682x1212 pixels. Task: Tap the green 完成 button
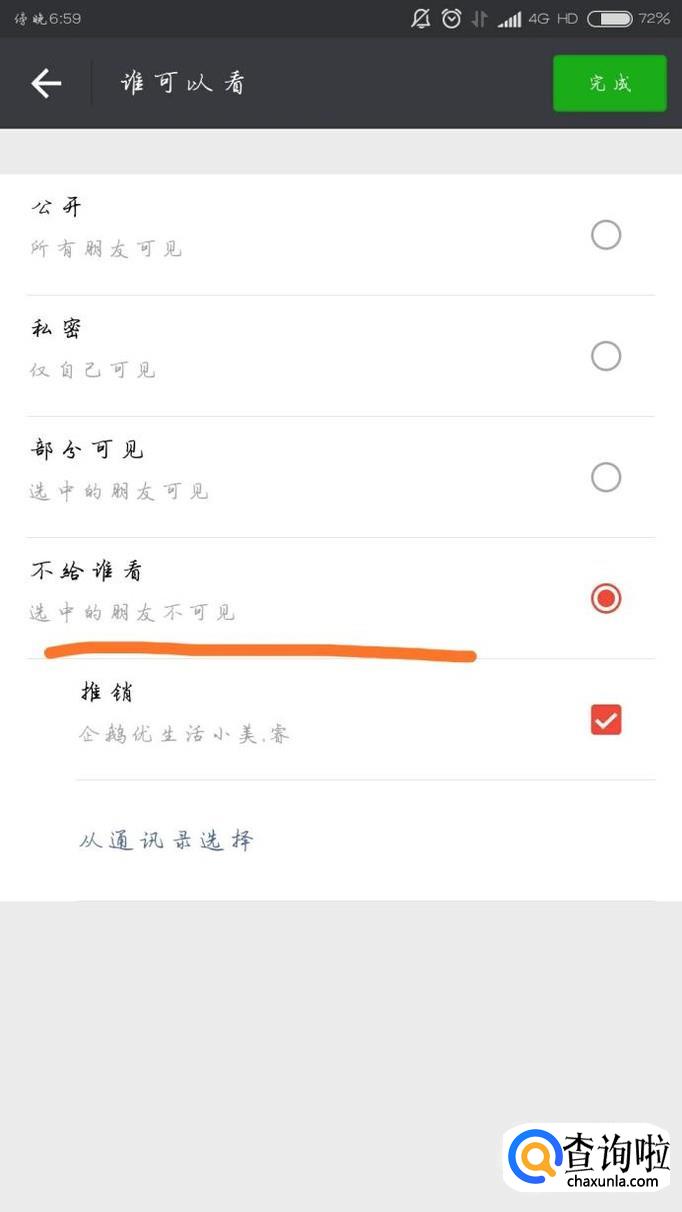(x=609, y=83)
